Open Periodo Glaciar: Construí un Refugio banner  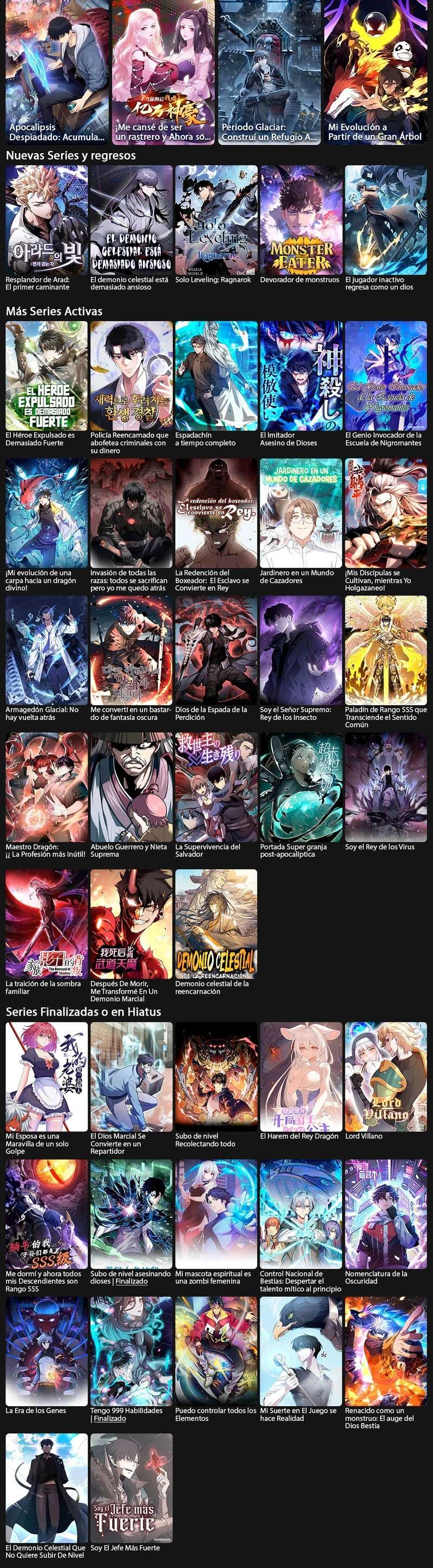coord(269,72)
